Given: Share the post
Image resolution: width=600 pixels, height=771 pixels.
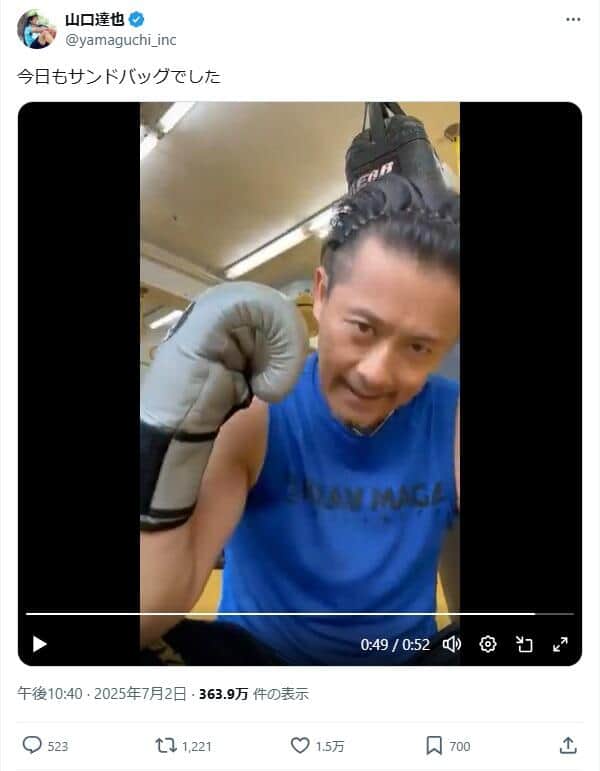Looking at the screenshot, I should click(567, 745).
